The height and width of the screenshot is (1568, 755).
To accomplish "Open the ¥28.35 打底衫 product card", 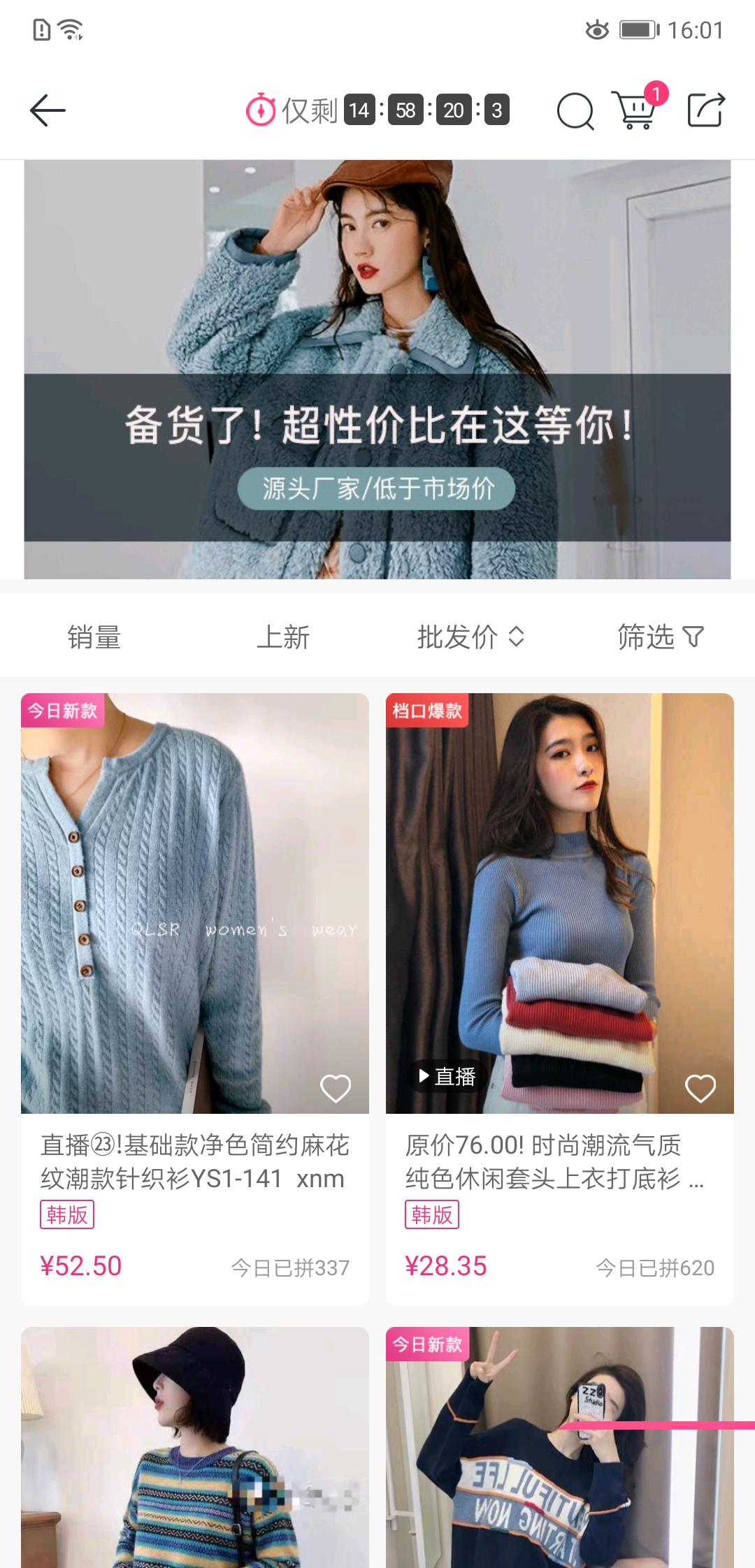I will pos(560,999).
